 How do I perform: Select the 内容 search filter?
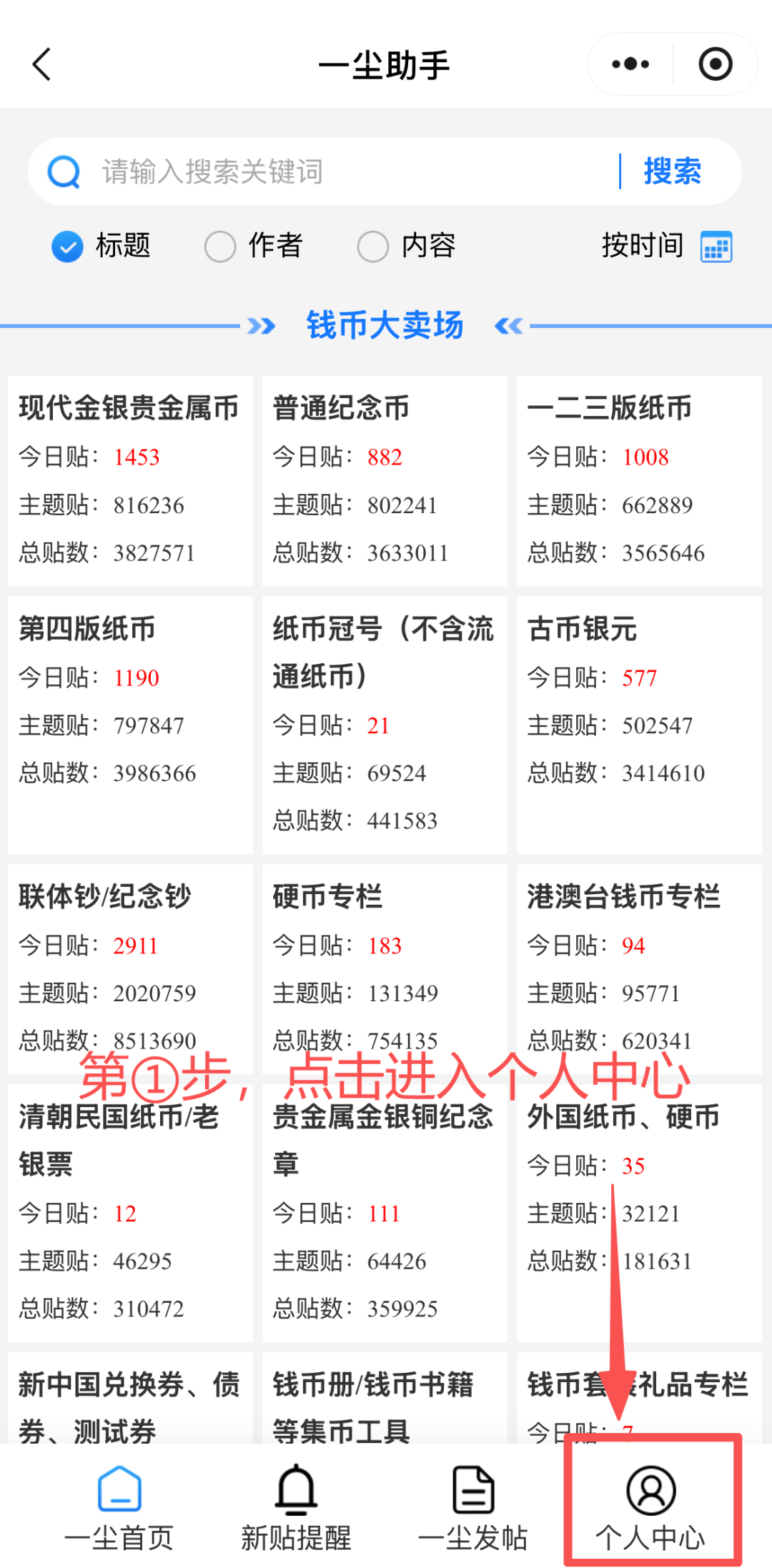(407, 246)
